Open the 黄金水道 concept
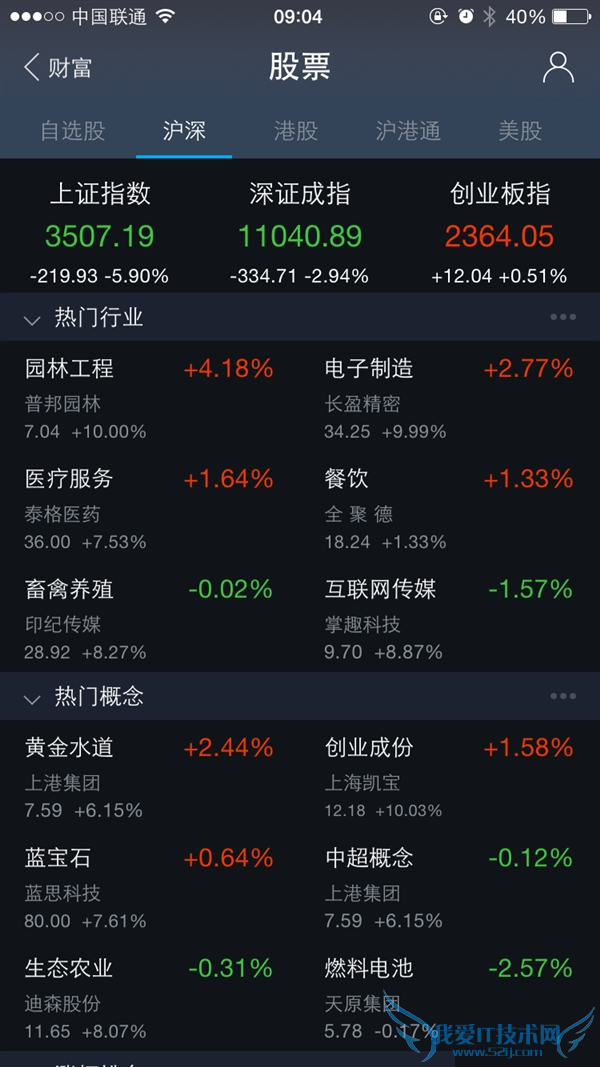 [x=150, y=777]
